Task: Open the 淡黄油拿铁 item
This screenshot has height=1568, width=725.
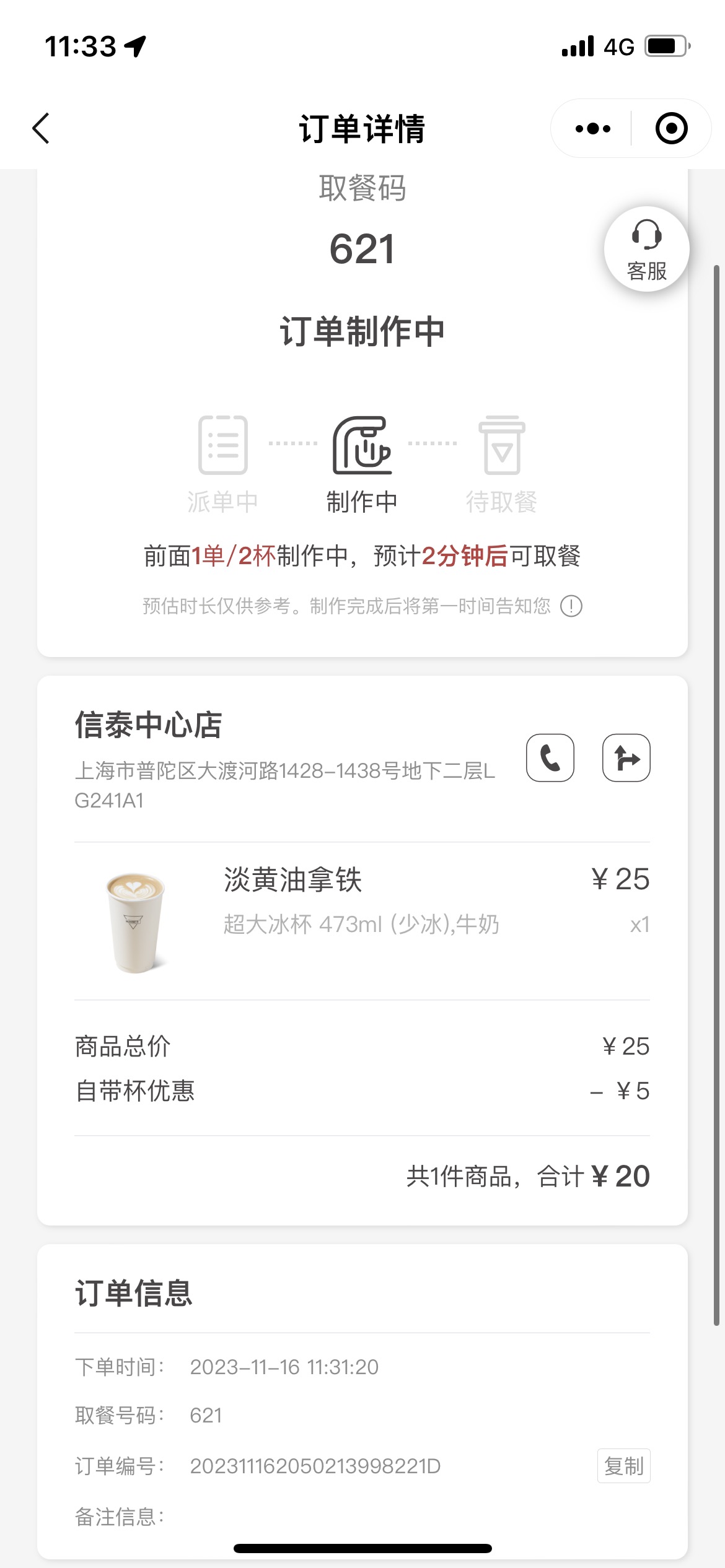Action: [362, 921]
